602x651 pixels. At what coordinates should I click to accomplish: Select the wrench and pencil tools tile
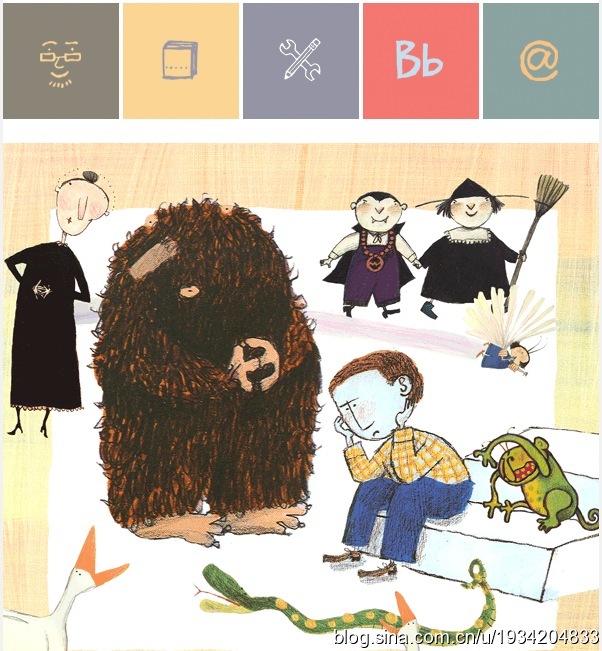[x=300, y=61]
